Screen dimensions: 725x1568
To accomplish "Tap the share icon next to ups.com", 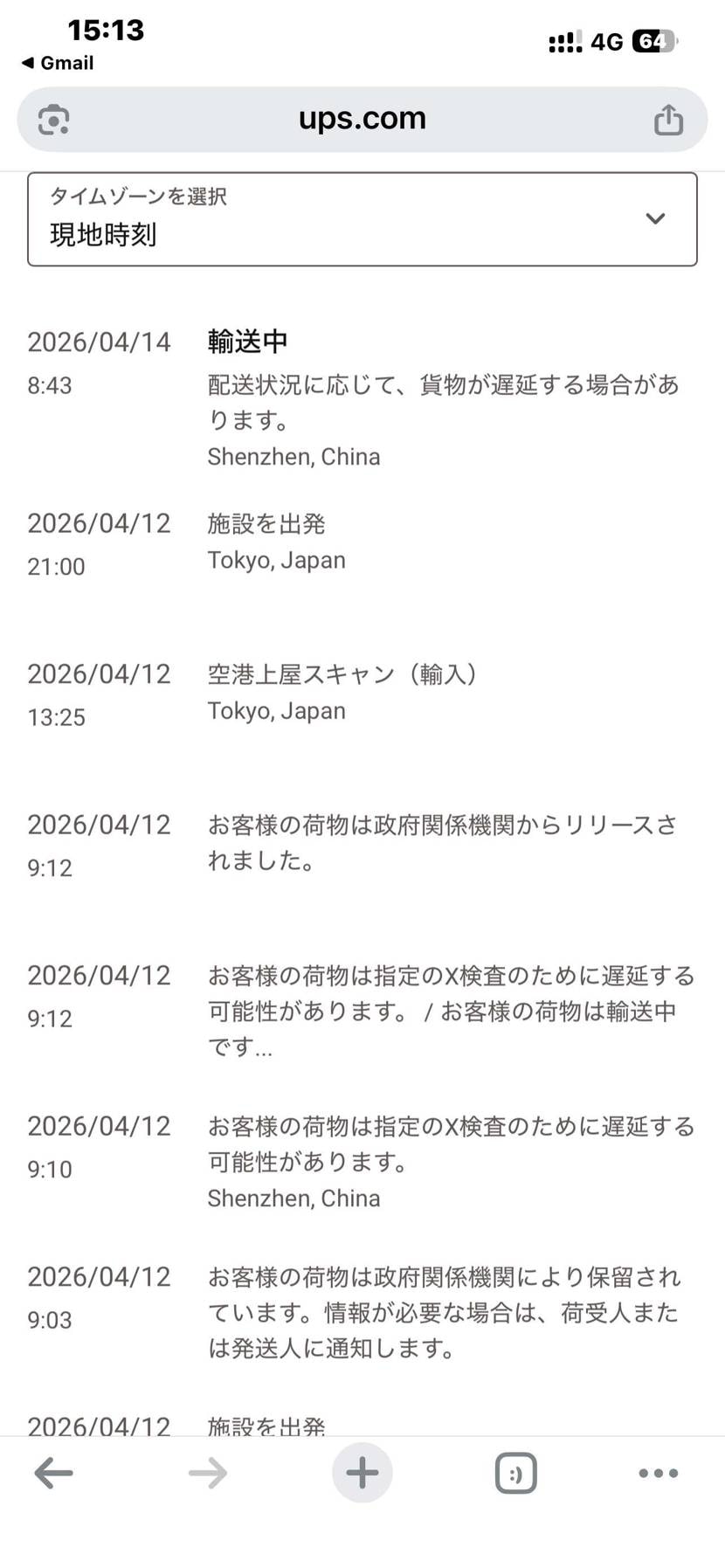I will pos(668,118).
